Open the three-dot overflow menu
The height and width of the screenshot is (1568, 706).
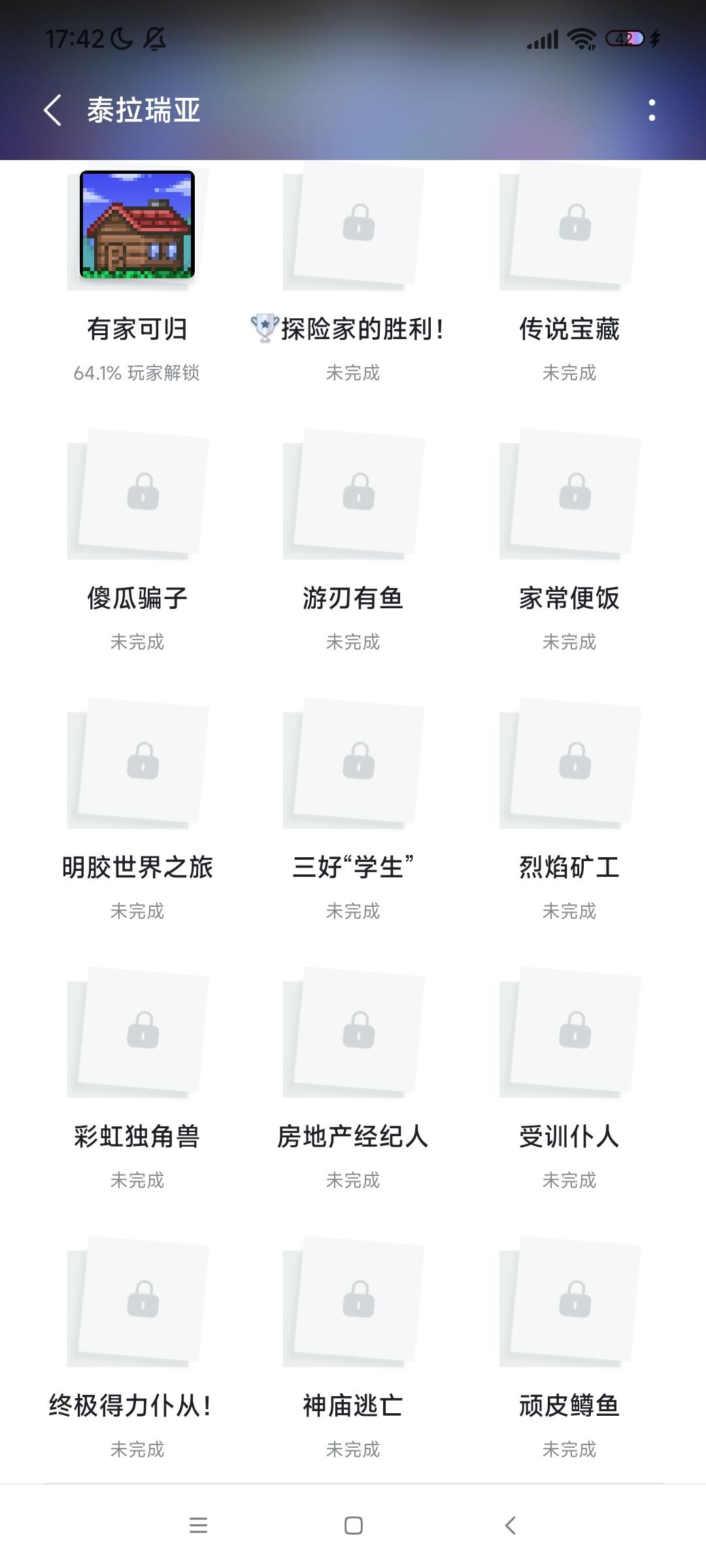tap(652, 110)
